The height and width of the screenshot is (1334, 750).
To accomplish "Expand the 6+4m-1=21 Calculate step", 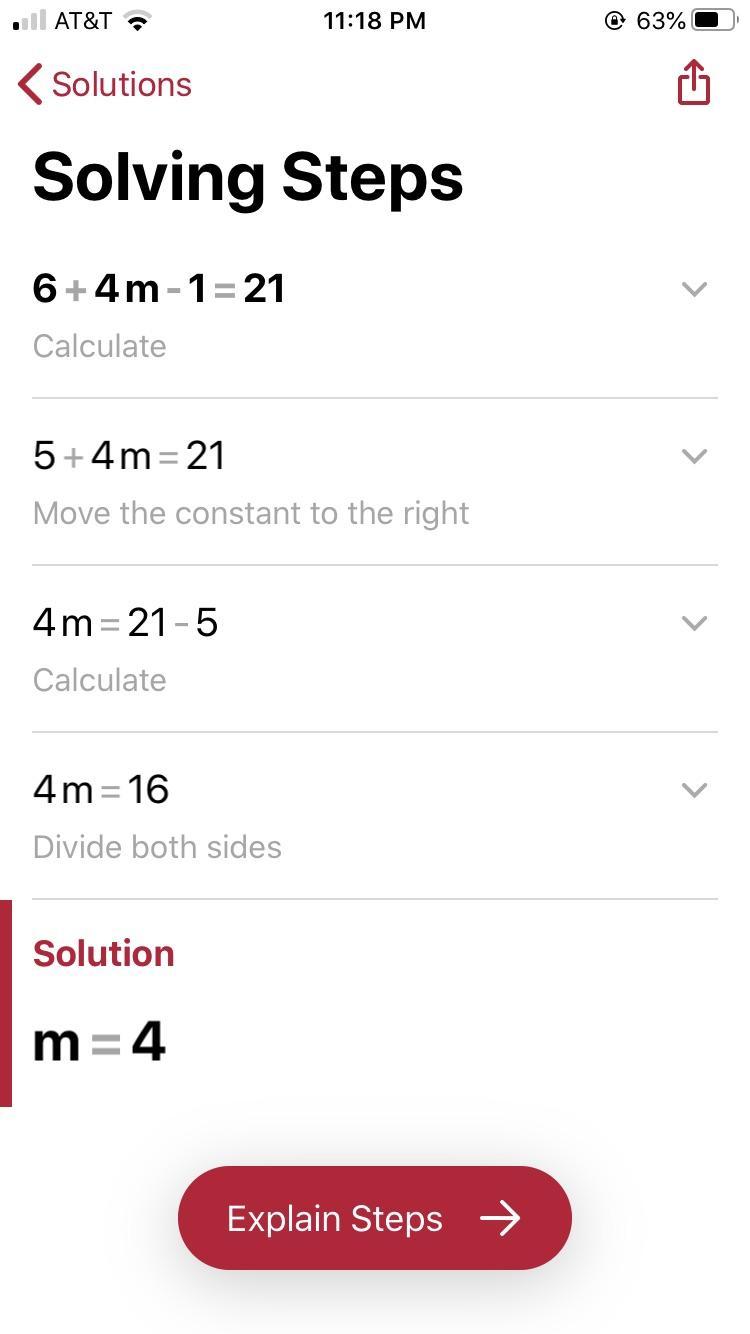I will (x=693, y=289).
